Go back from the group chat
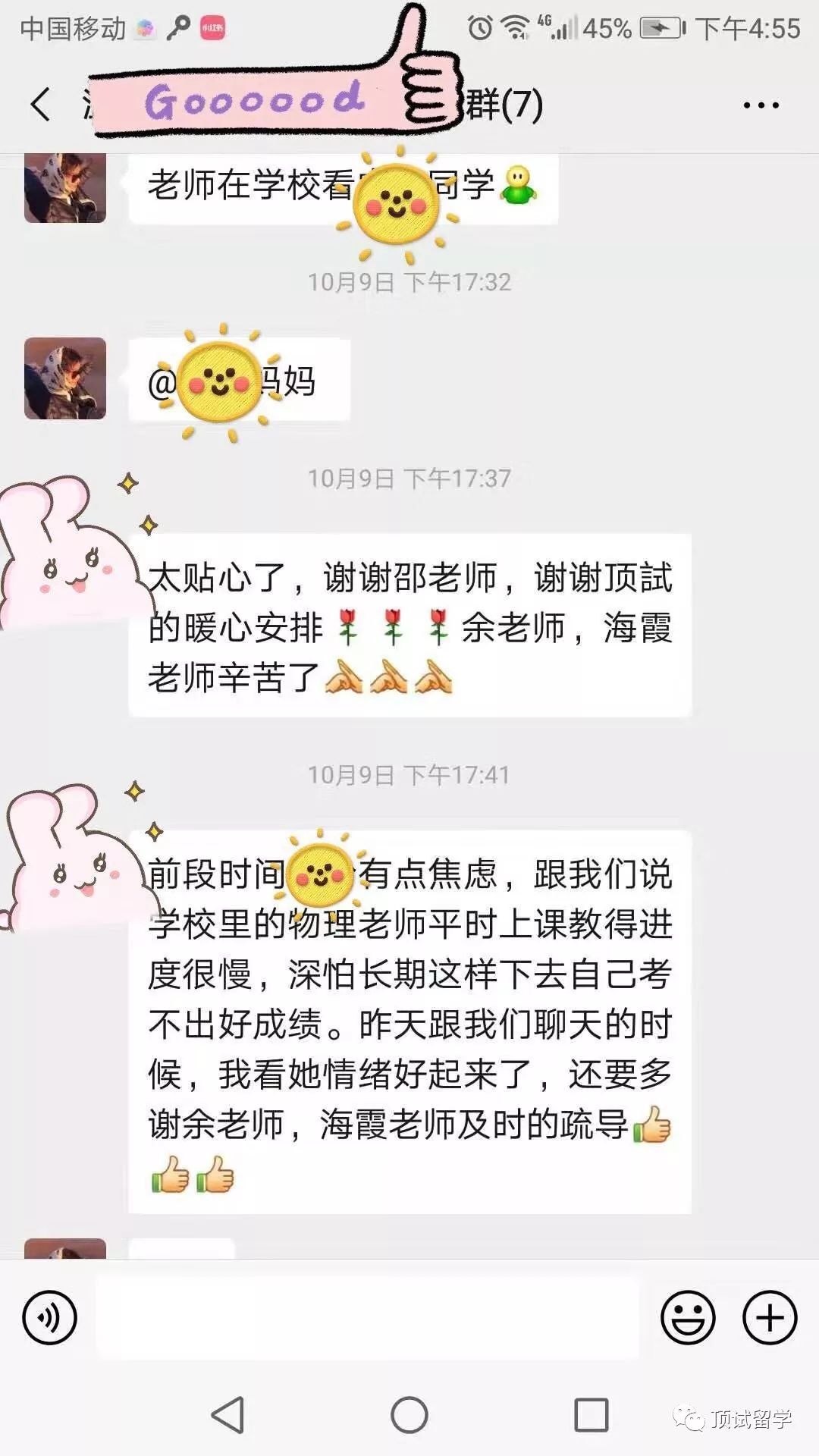 (41, 104)
